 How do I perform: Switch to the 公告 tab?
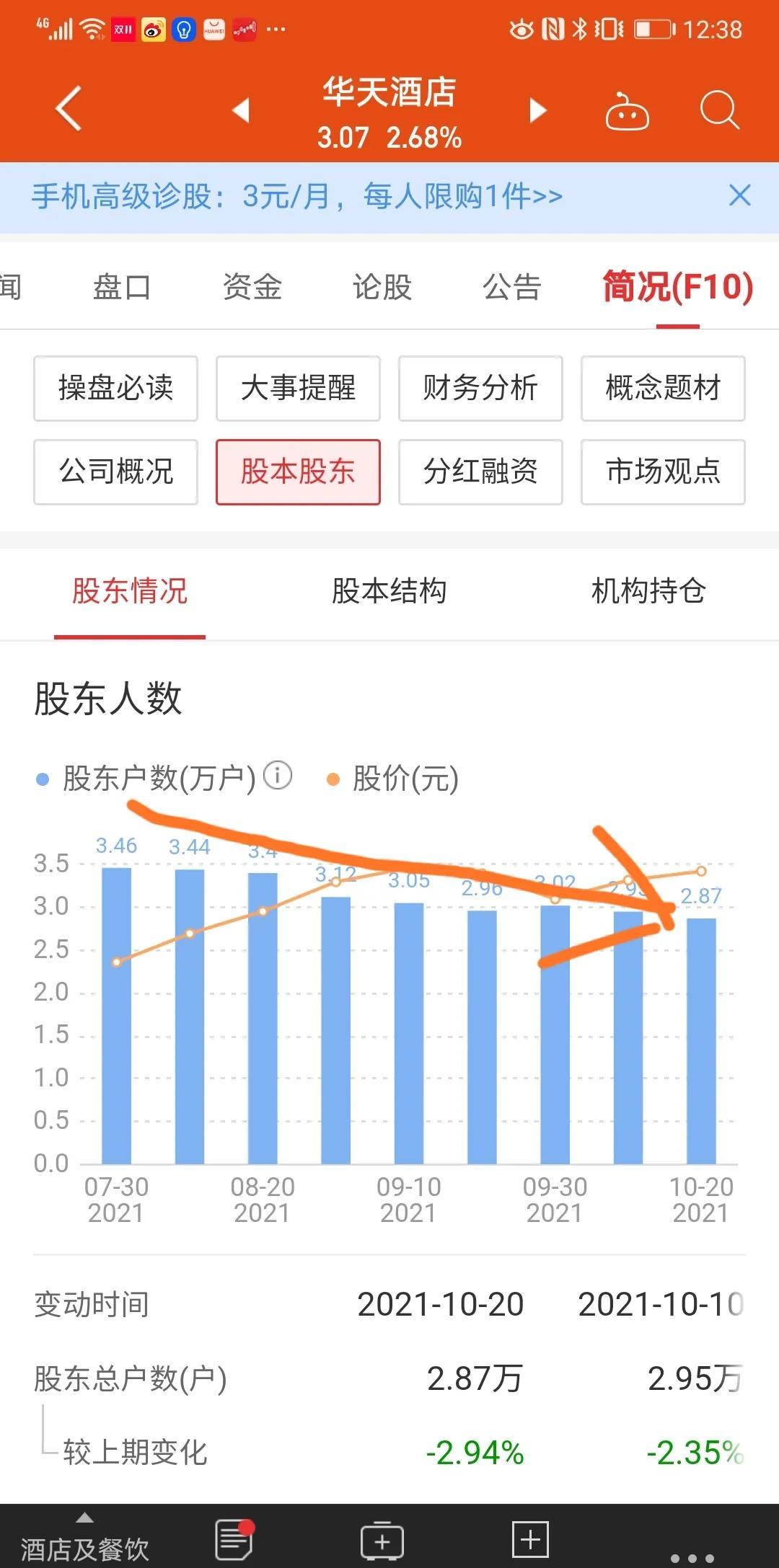511,287
